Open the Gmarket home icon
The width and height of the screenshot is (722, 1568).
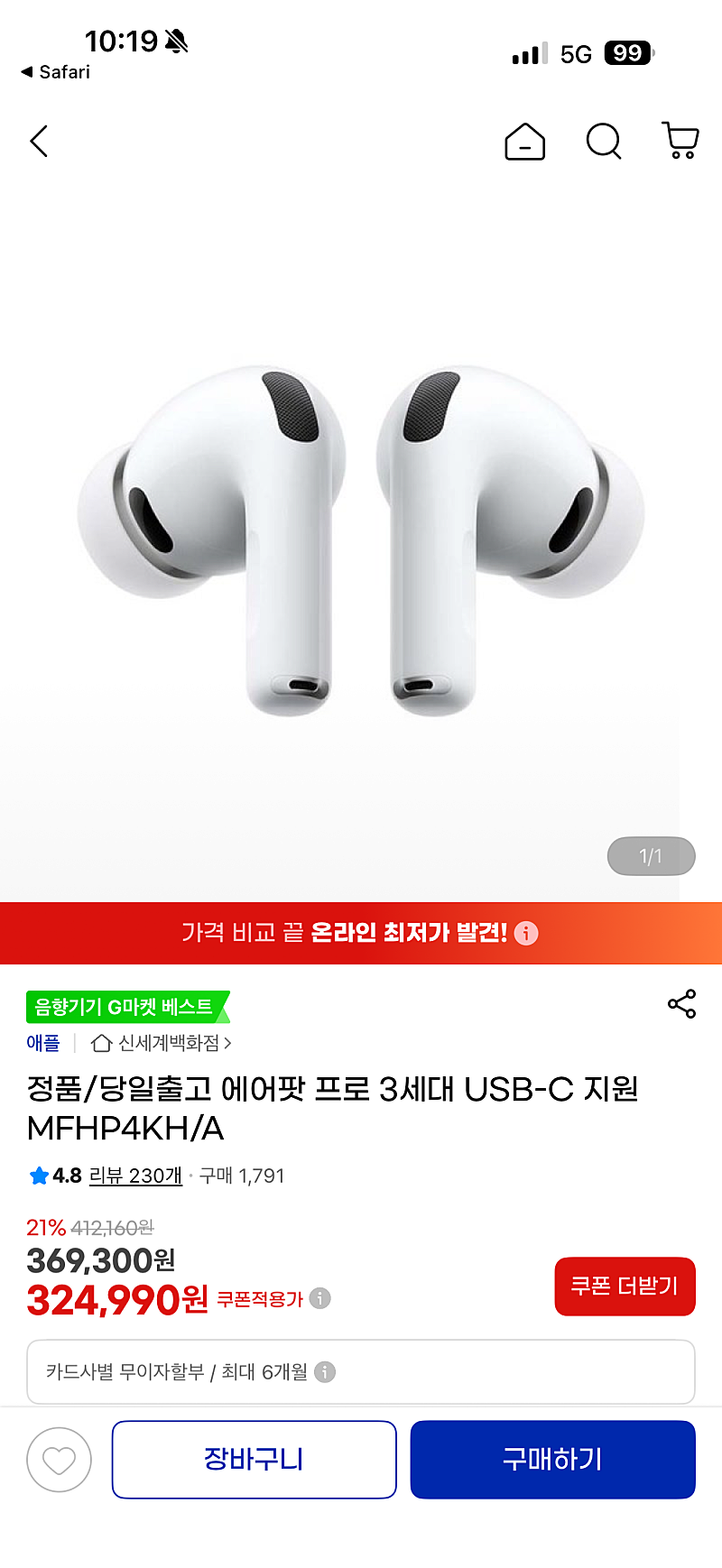tap(524, 142)
